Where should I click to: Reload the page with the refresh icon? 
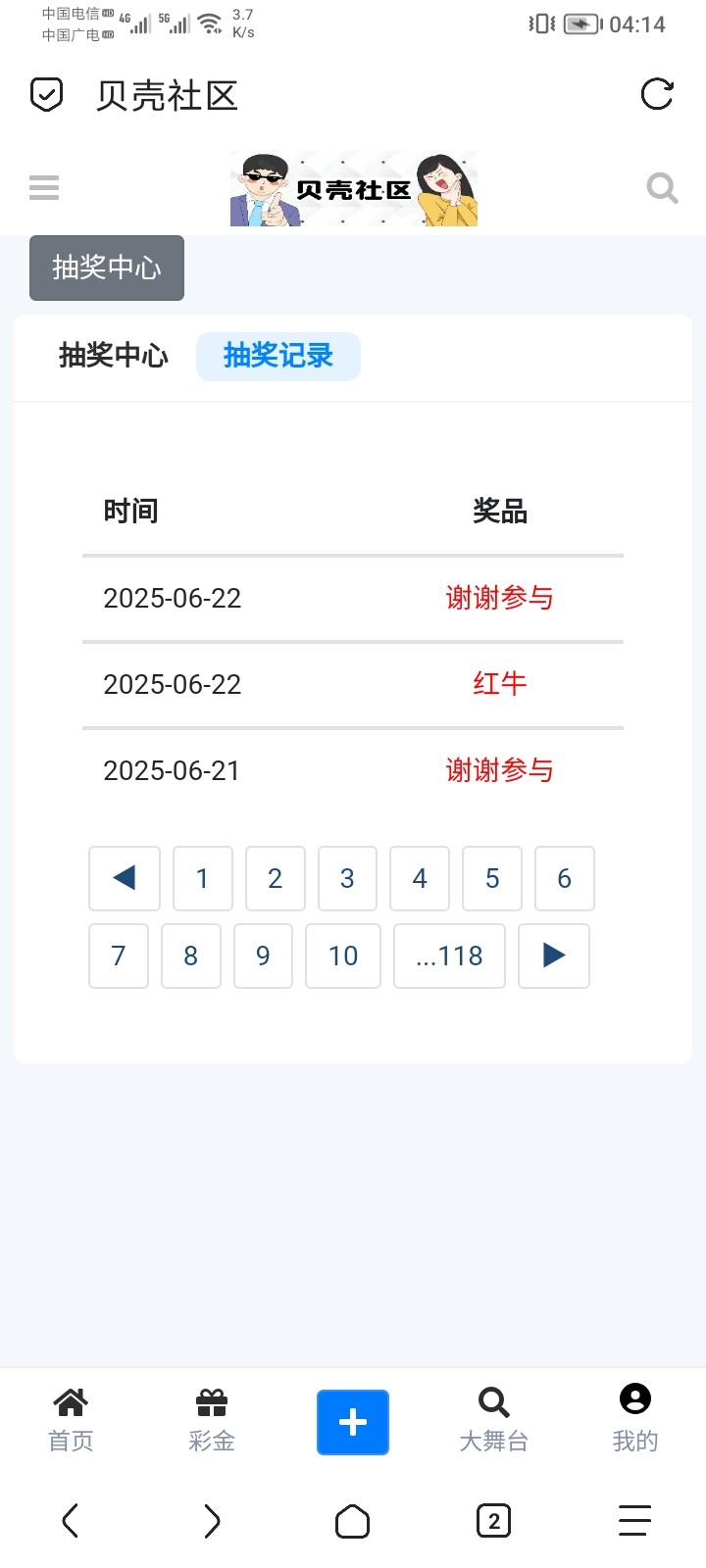pos(656,95)
